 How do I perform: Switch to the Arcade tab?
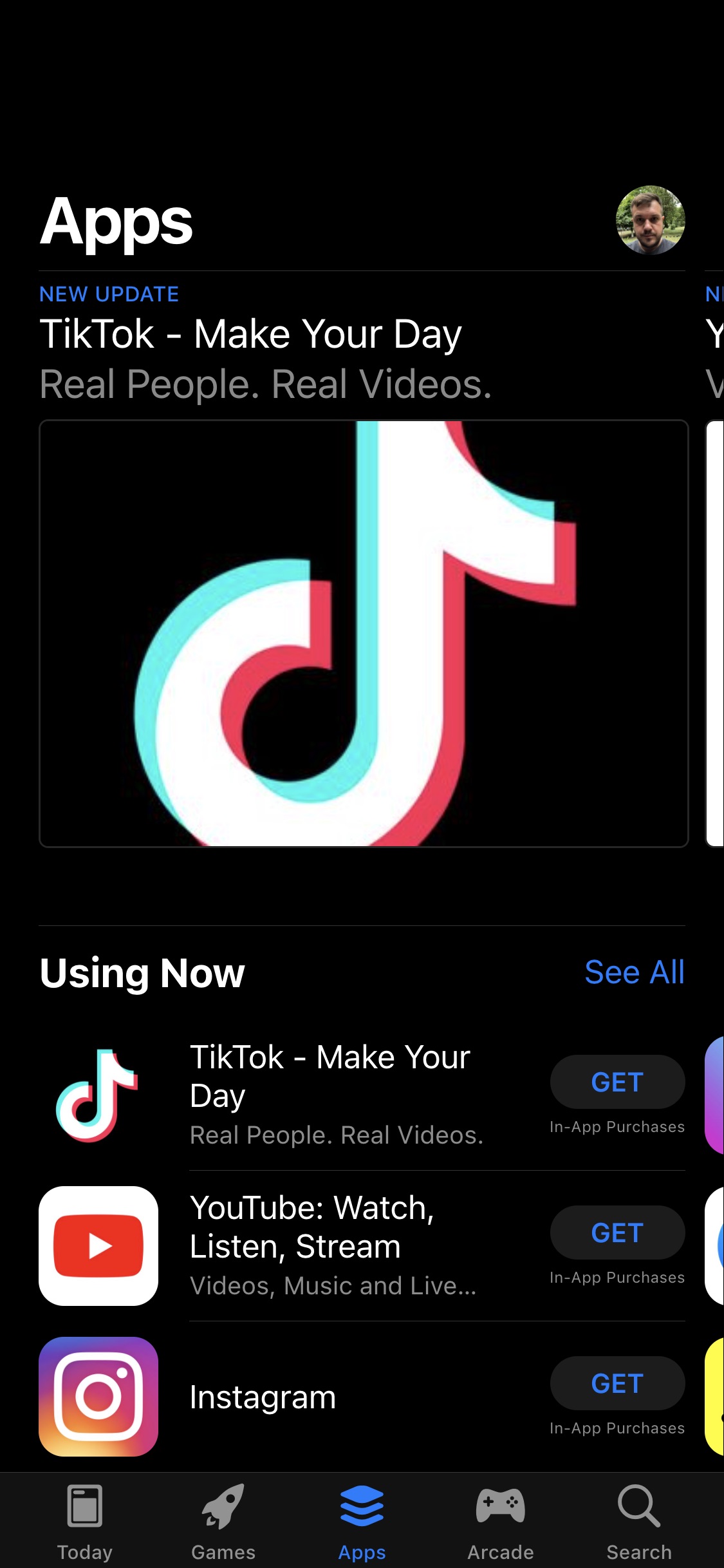click(501, 1523)
